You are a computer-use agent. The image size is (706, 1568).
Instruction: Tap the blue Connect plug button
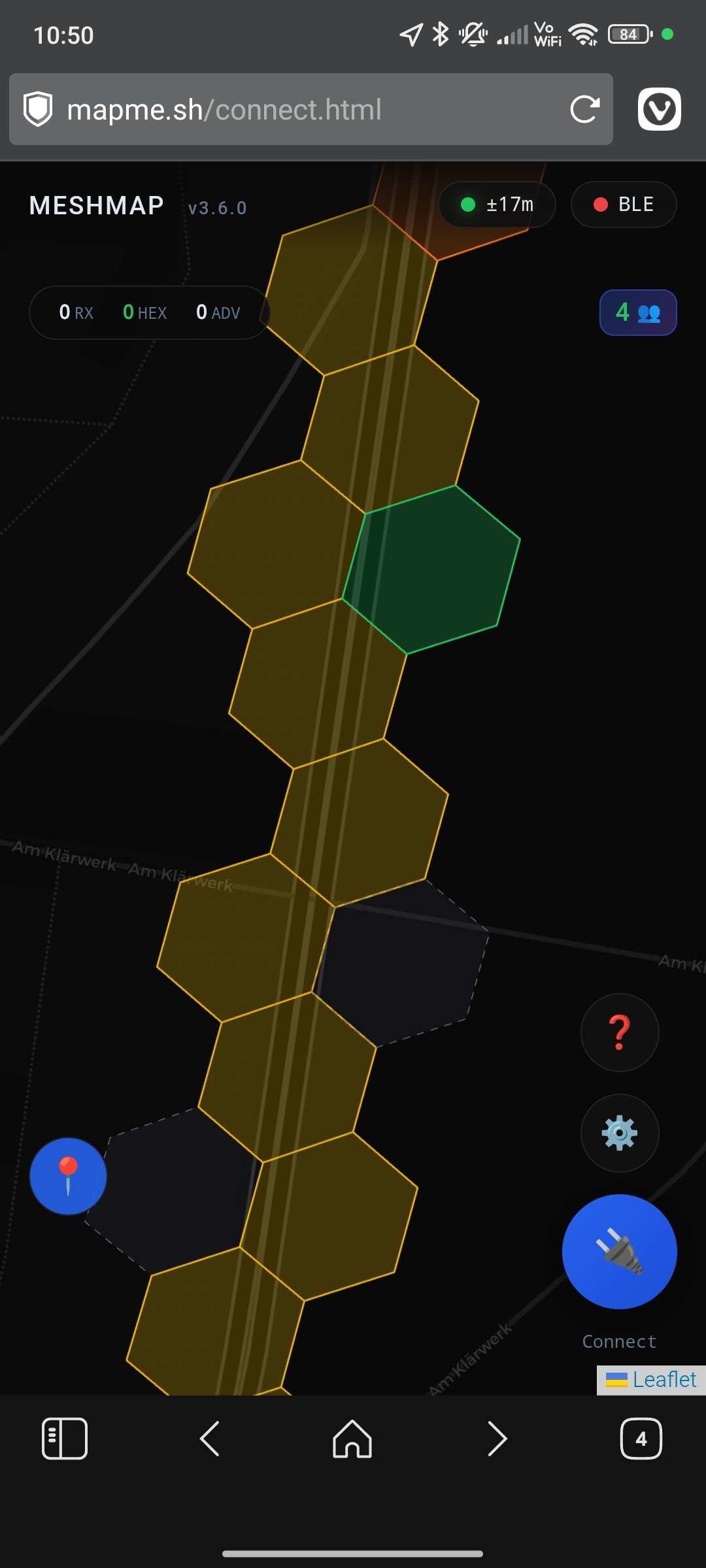tap(620, 1252)
